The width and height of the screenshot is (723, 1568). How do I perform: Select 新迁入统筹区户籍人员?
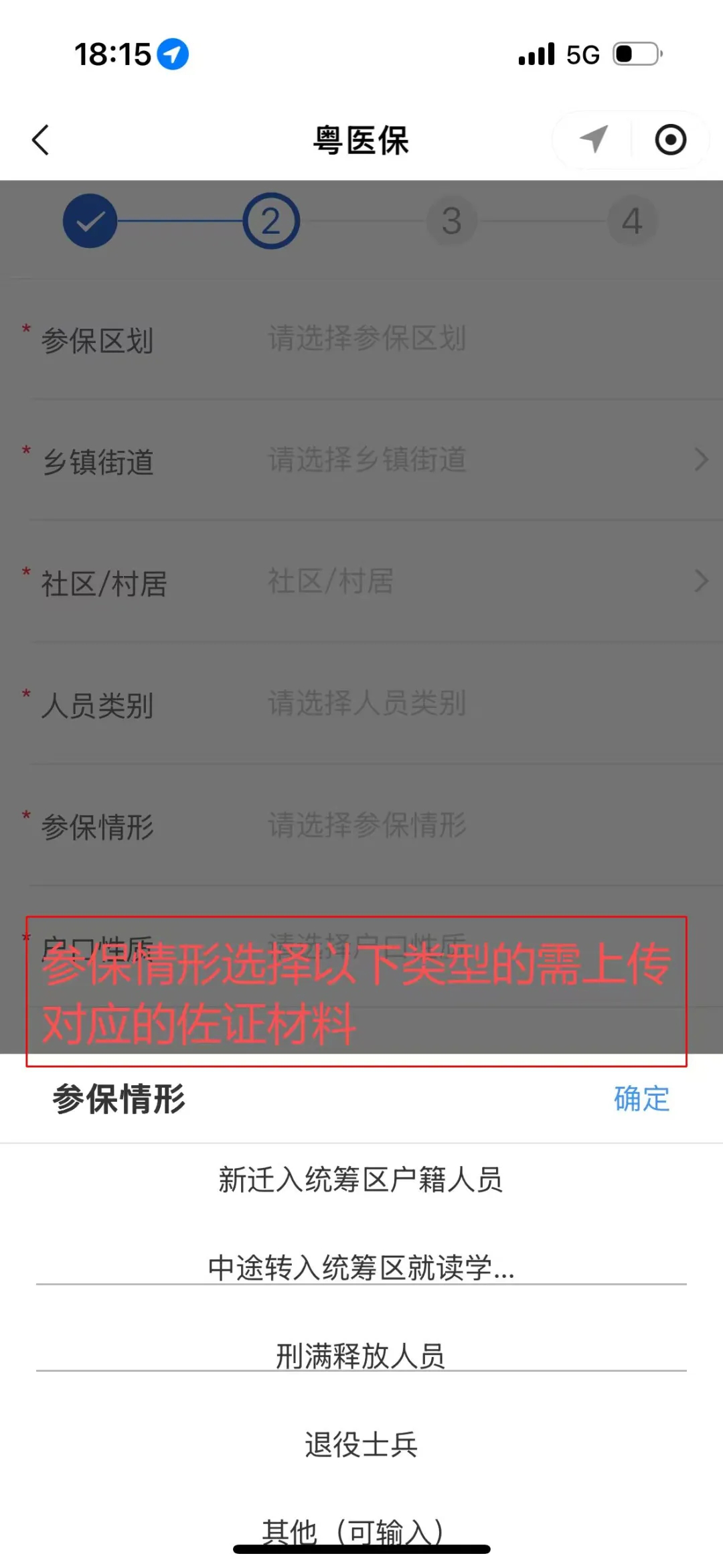pos(361,1180)
